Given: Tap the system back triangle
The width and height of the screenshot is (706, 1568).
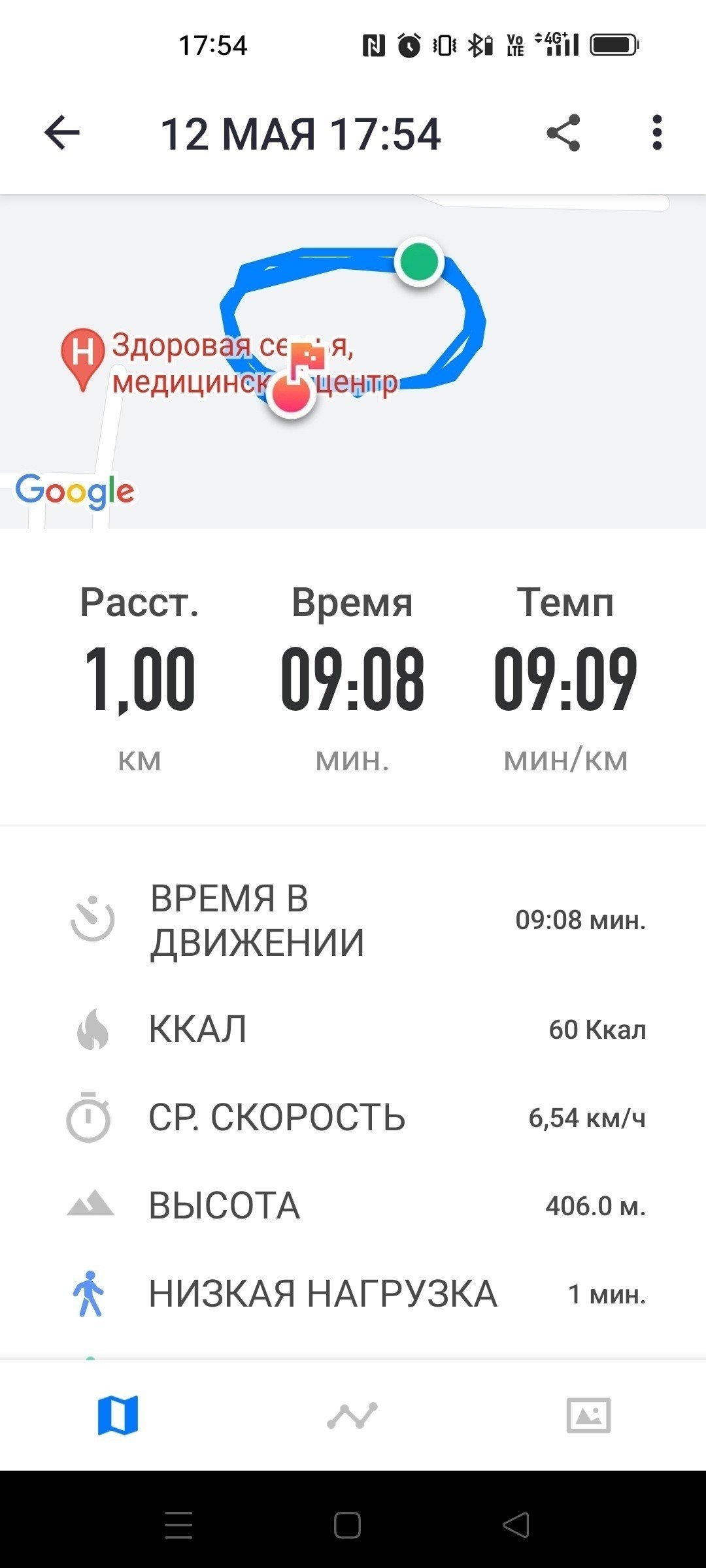Looking at the screenshot, I should (516, 1526).
